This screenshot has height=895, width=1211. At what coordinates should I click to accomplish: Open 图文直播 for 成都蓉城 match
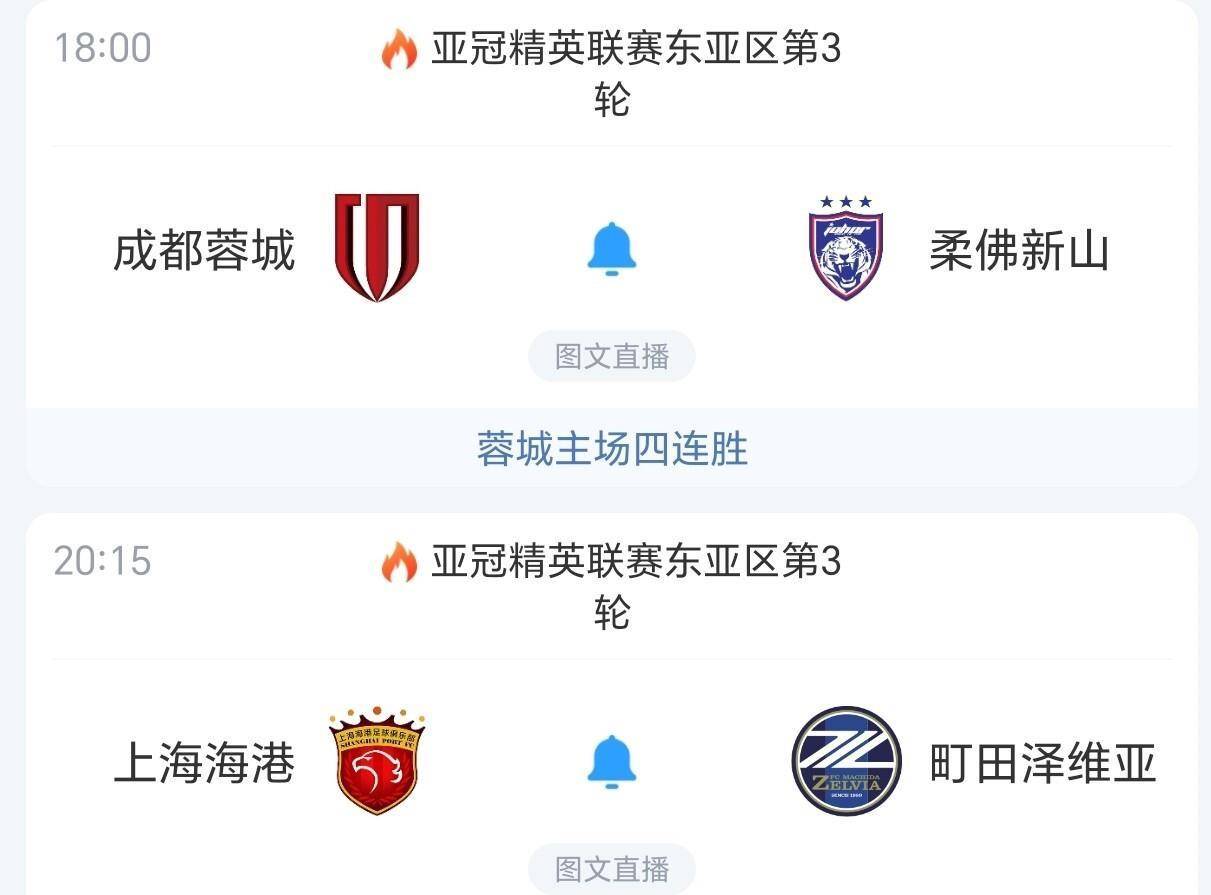pos(611,356)
